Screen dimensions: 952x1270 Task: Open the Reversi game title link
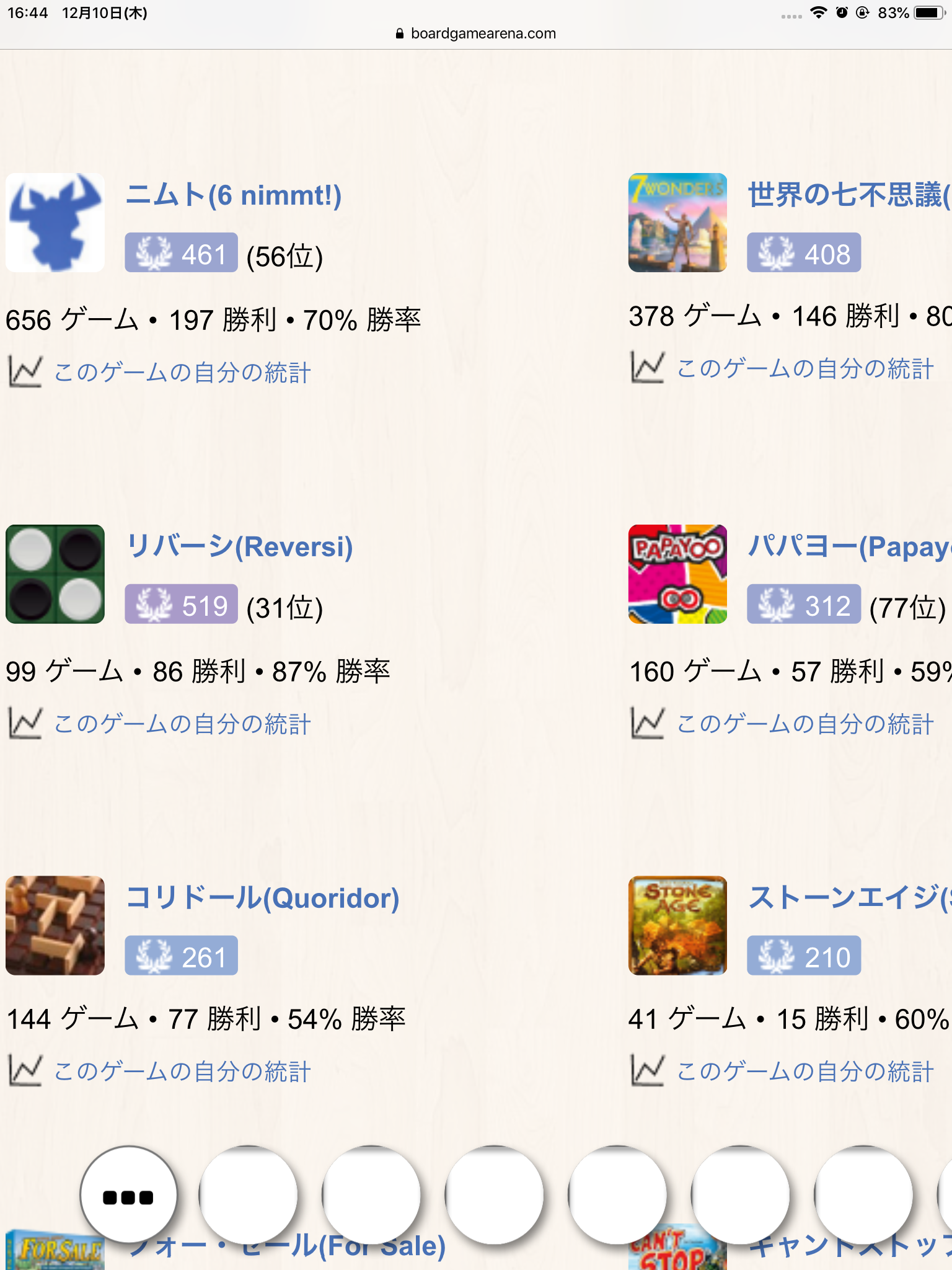(239, 547)
